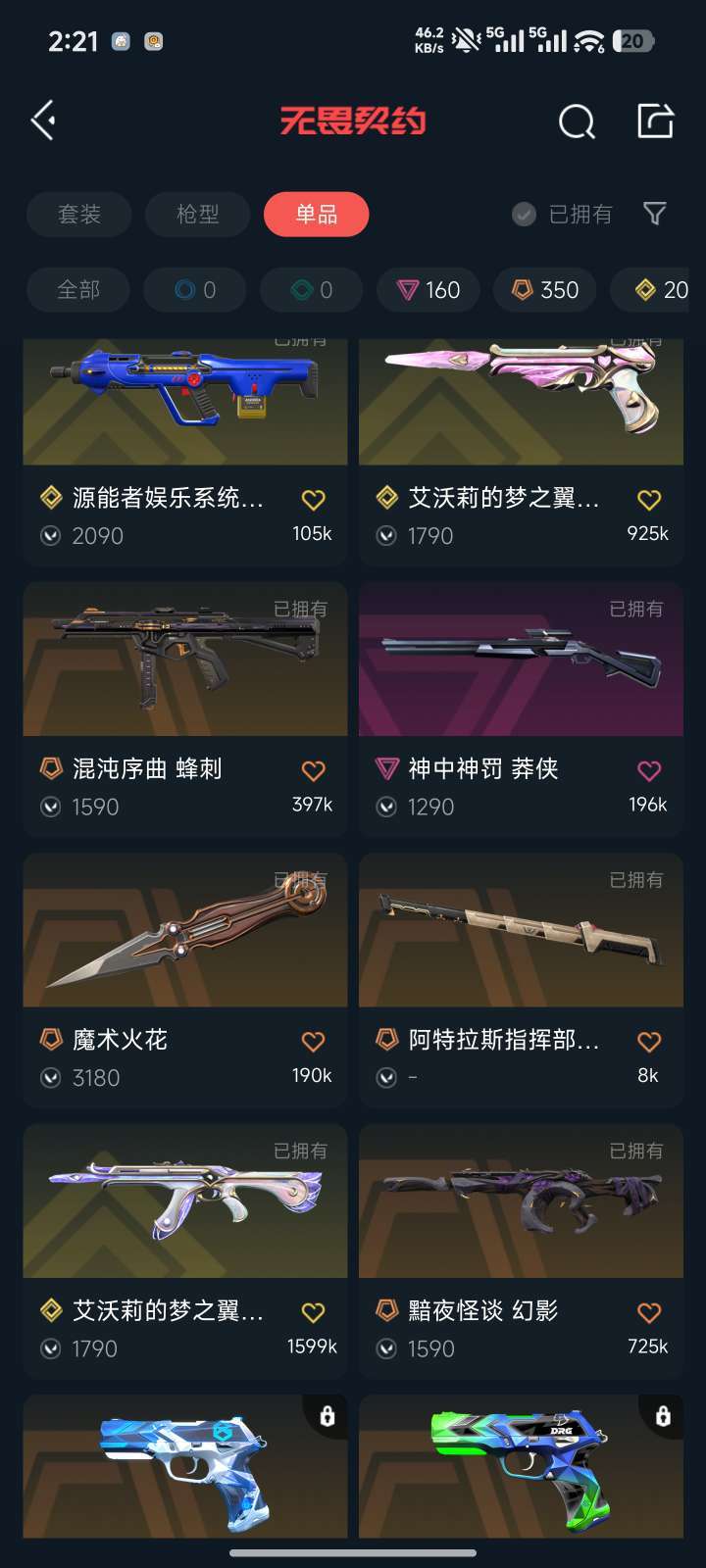Switch to the 枪型 tab
This screenshot has height=1568, width=706.
click(x=197, y=215)
